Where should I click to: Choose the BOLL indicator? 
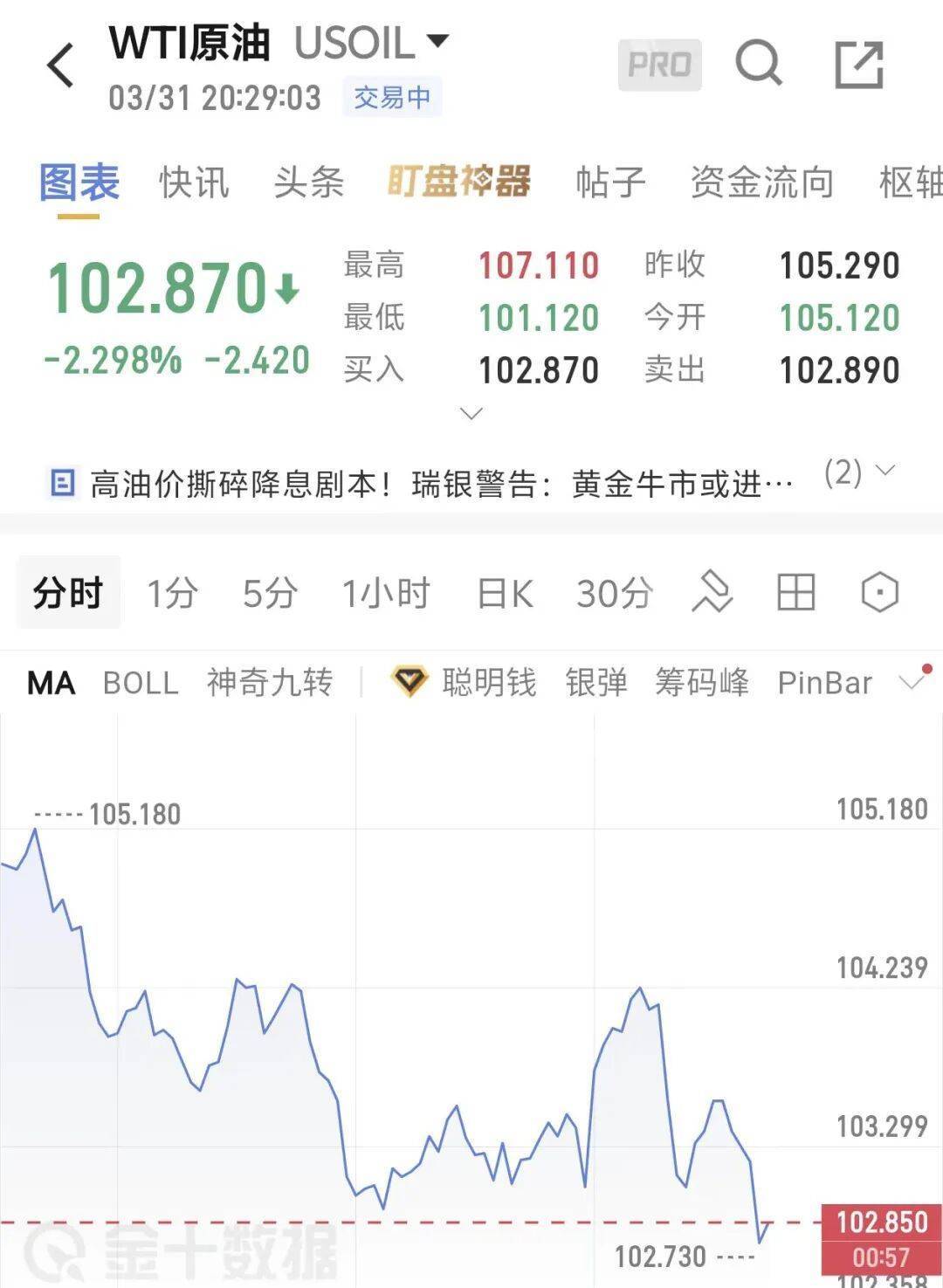[140, 682]
